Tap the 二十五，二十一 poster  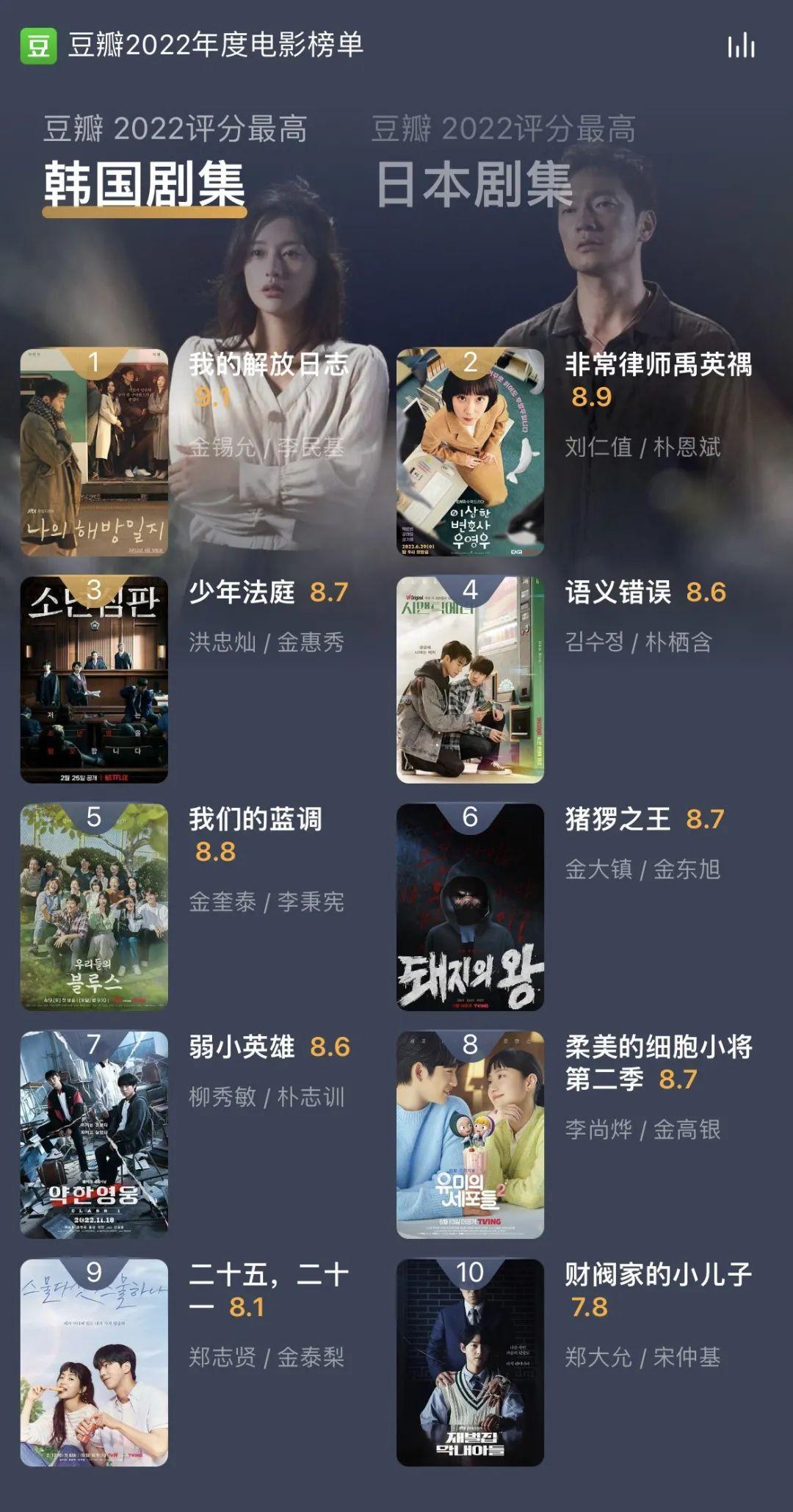pyautogui.click(x=94, y=1362)
